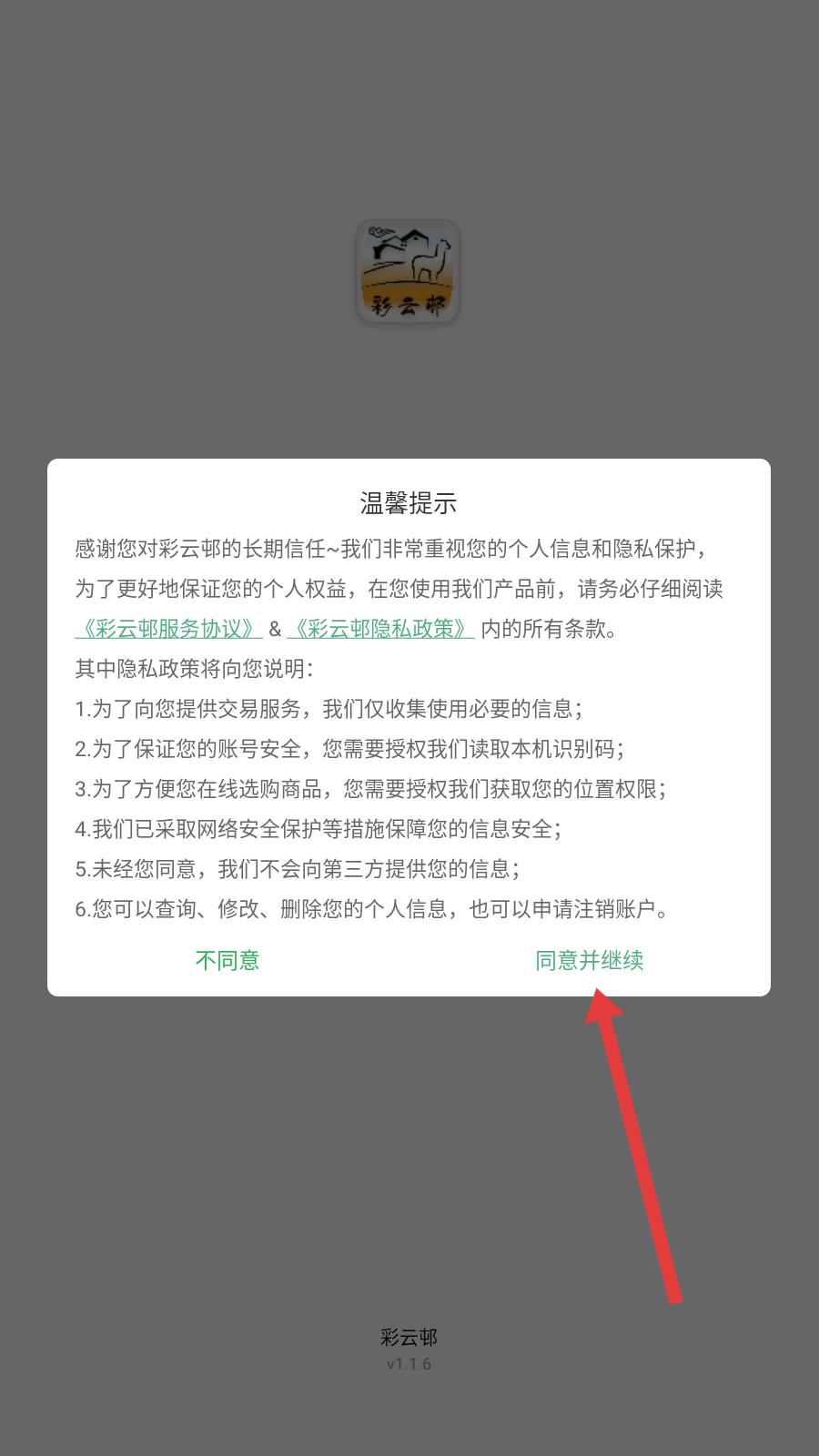This screenshot has width=819, height=1456.
Task: Open the 《彩云邨隐私政策》 link
Action: click(x=380, y=629)
